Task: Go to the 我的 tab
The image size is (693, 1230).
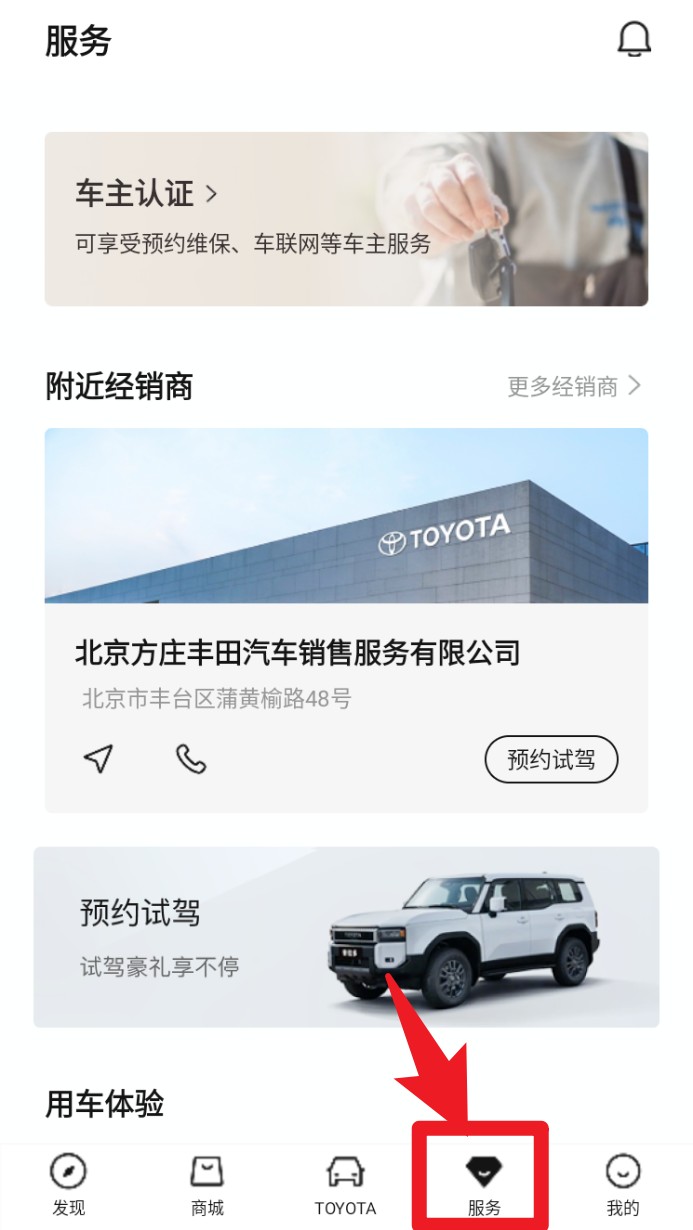Action: pyautogui.click(x=622, y=1184)
